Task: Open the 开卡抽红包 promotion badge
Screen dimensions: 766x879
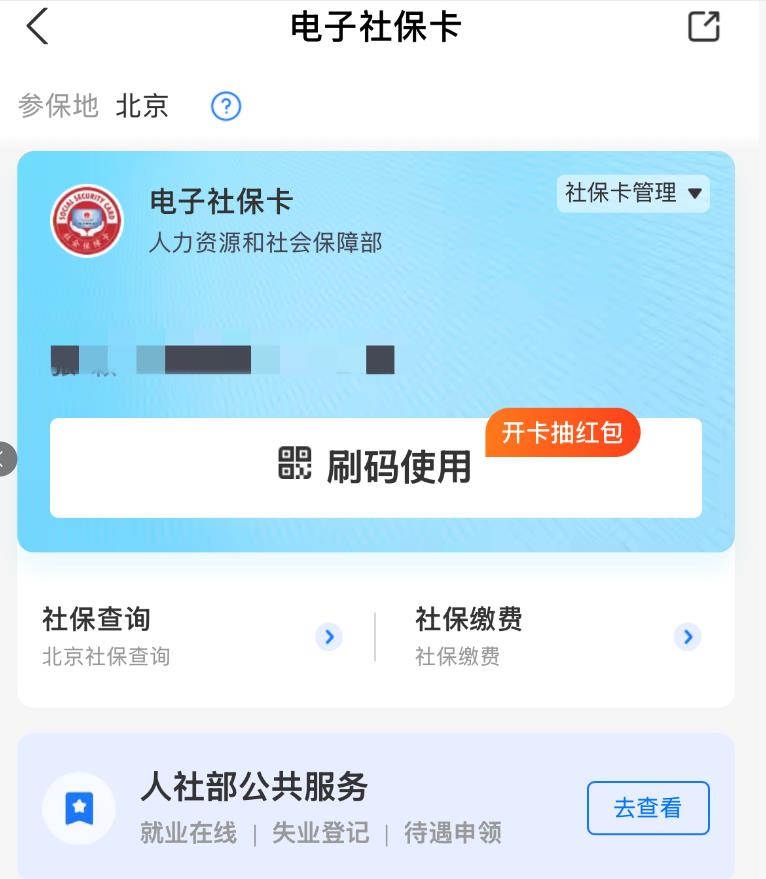Action: (x=562, y=433)
